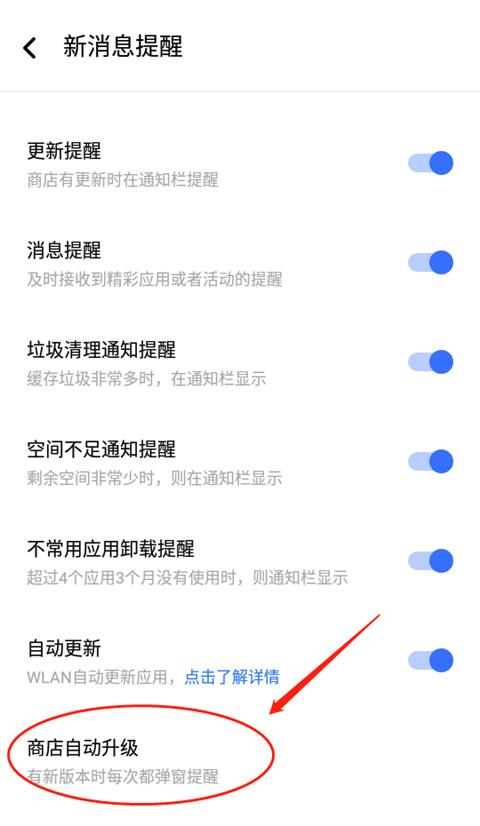Viewport: 480px width, 826px height.
Task: Switch off 不常用应用卸载提醒
Action: pyautogui.click(x=430, y=560)
